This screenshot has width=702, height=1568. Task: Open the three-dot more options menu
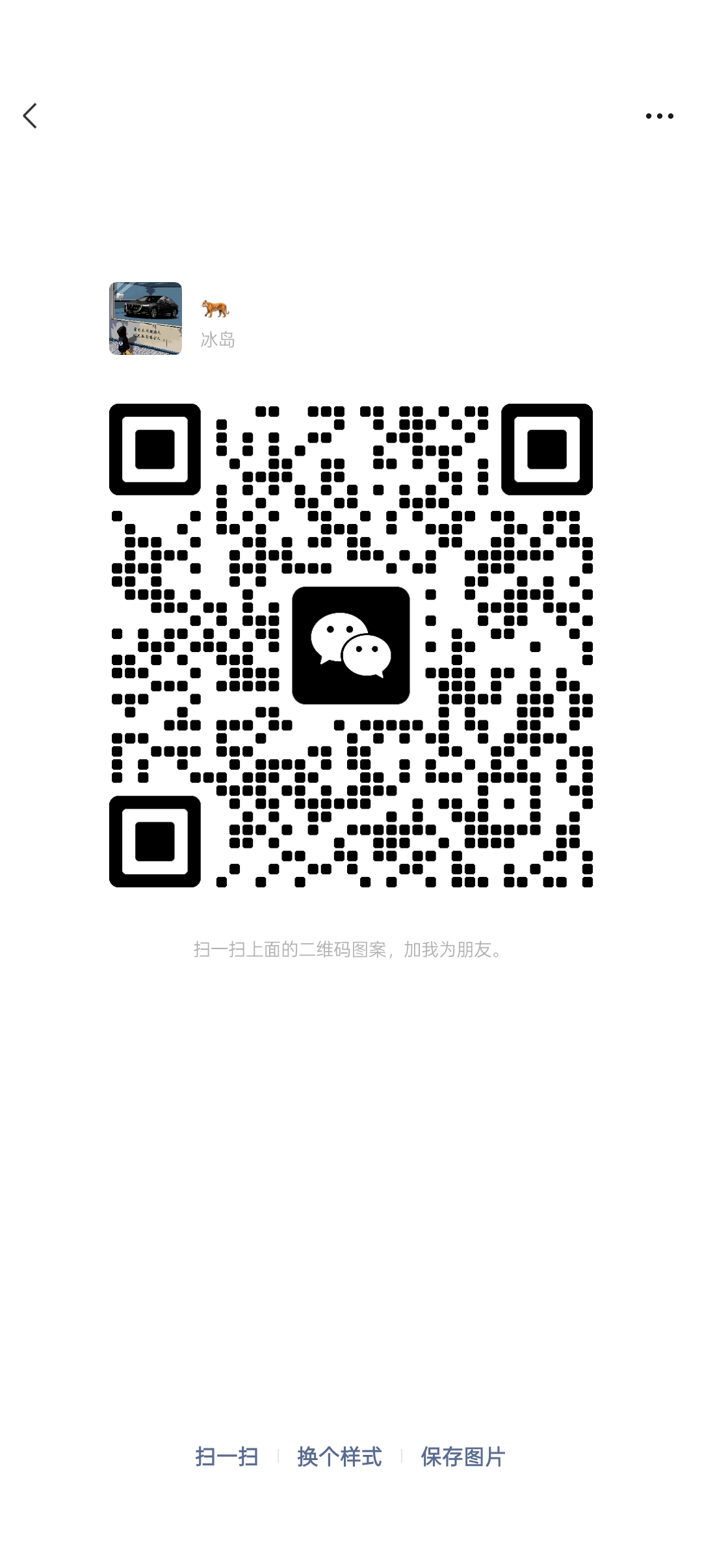click(659, 116)
